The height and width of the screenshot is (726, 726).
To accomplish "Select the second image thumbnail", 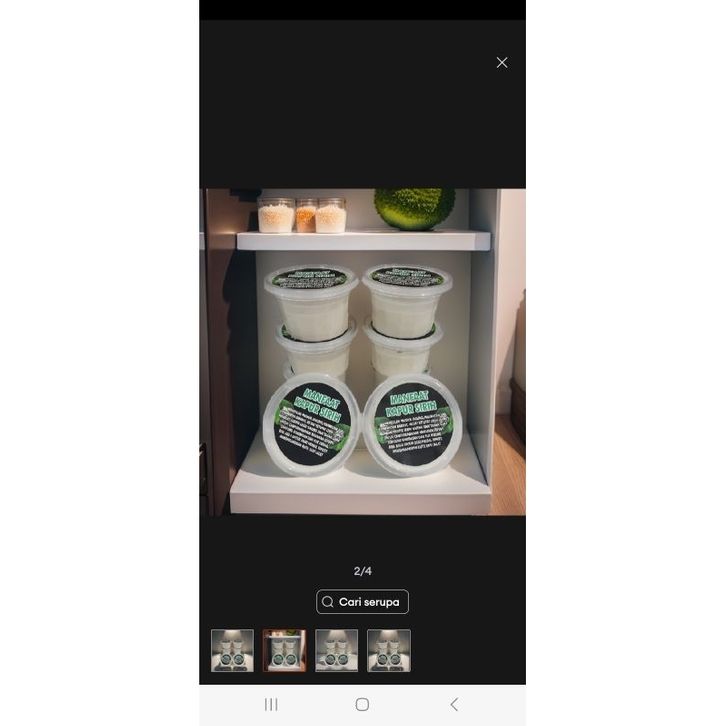I will pos(284,650).
